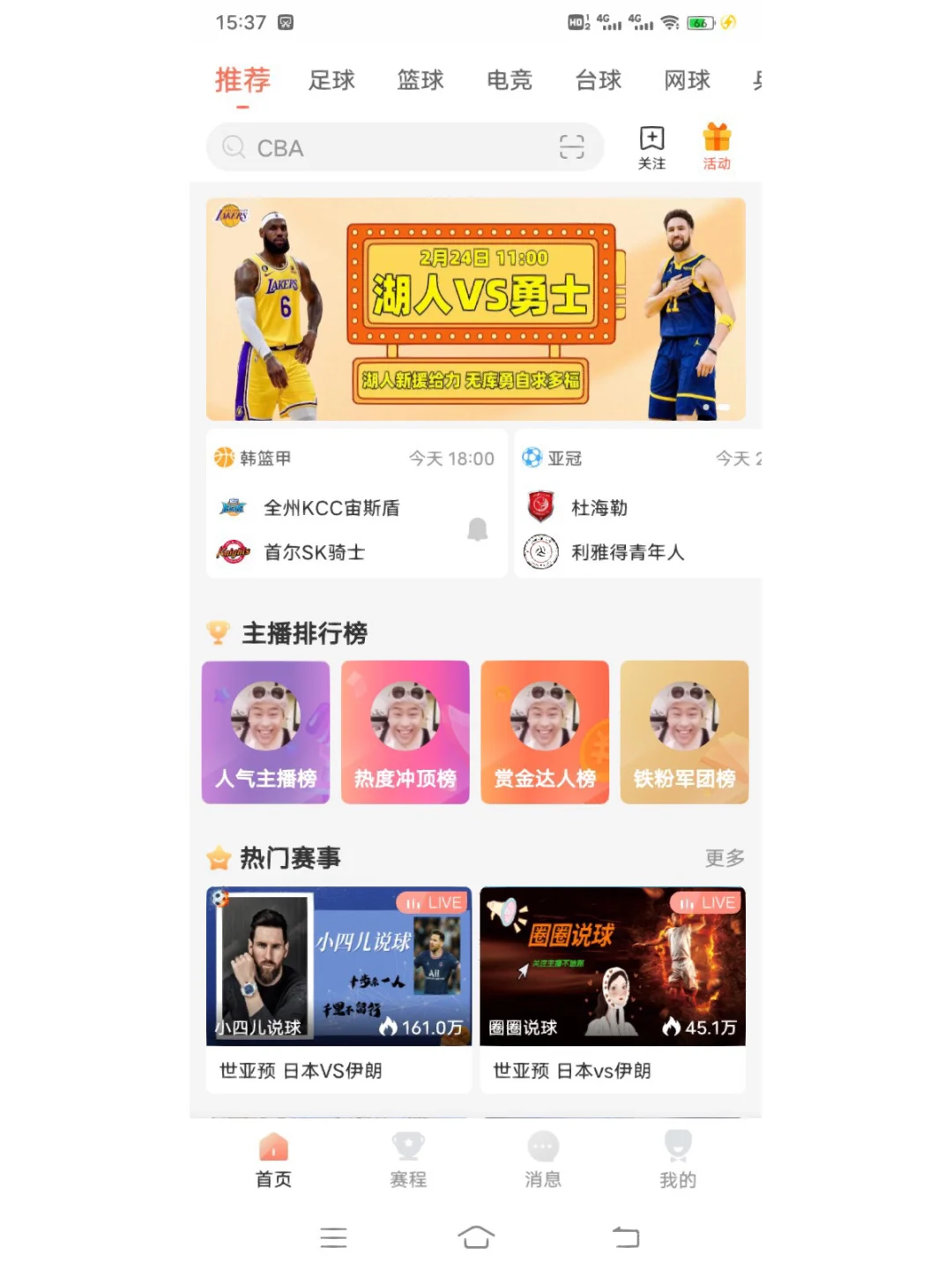This screenshot has height=1270, width=952.
Task: Open the 活动 gift activities icon
Action: click(x=717, y=141)
